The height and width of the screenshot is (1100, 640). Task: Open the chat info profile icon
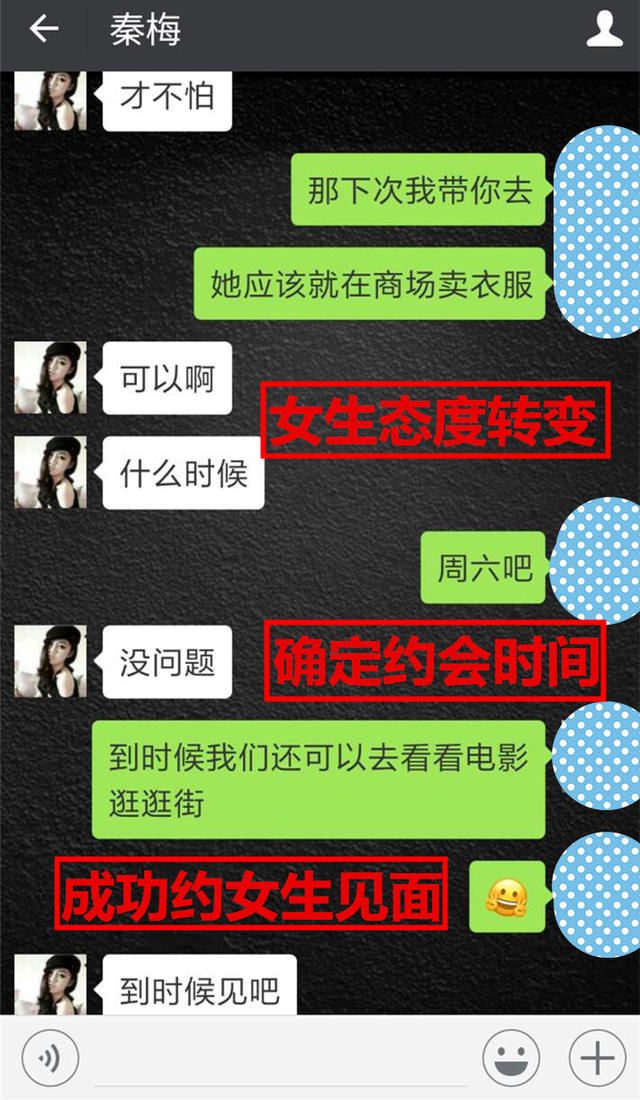pos(604,30)
